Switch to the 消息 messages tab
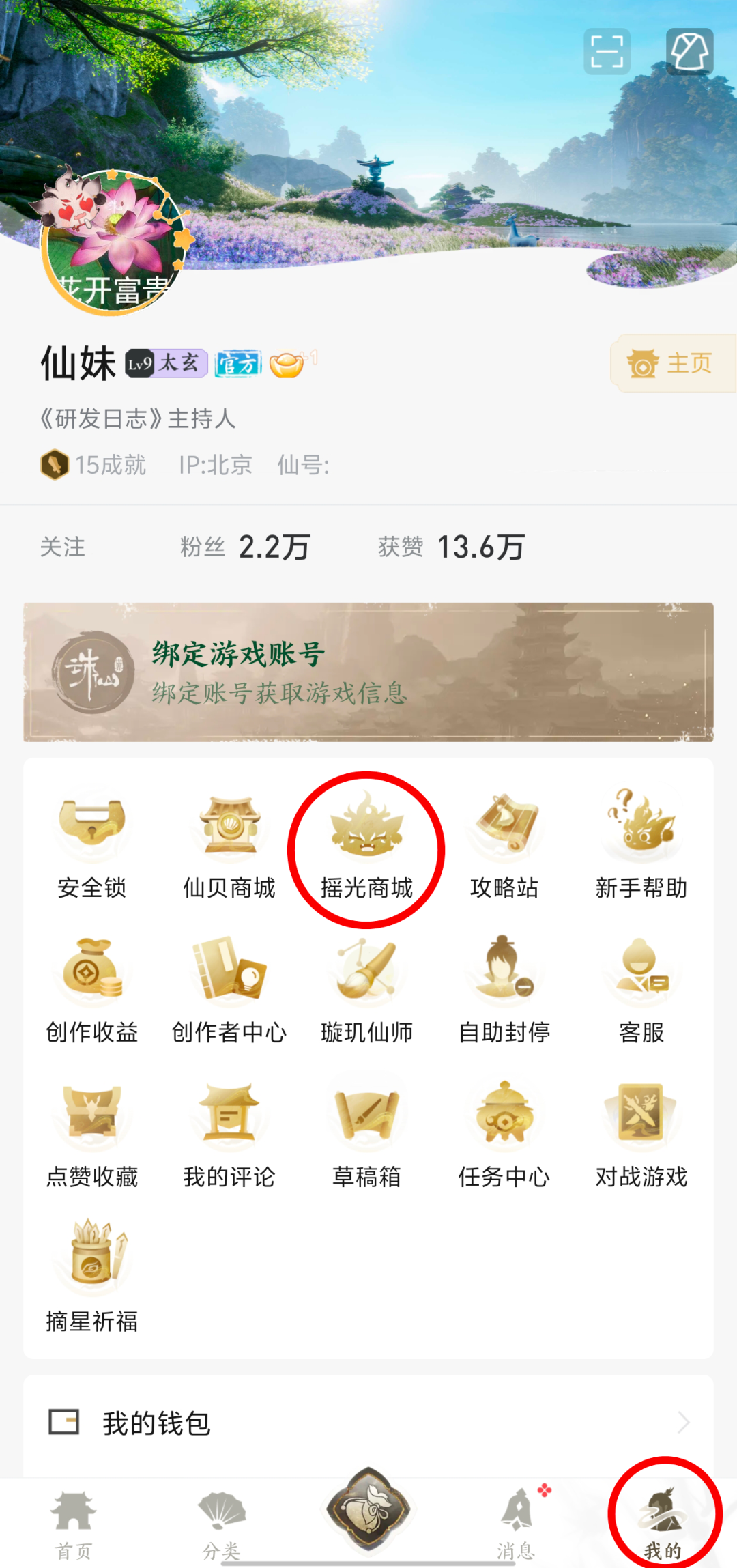Screen dimensions: 737x1568 click(x=516, y=1524)
